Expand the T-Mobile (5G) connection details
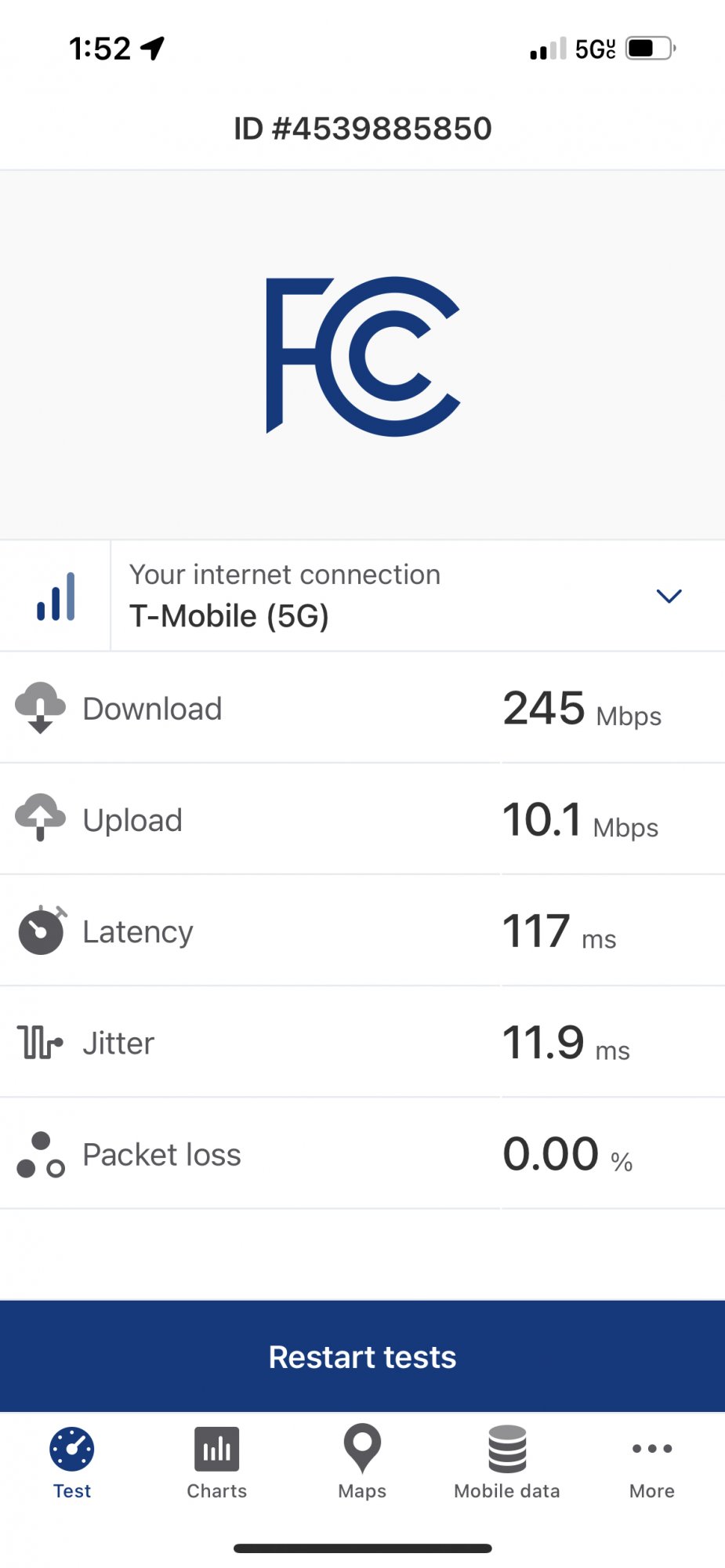This screenshot has height=1568, width=725. (669, 596)
